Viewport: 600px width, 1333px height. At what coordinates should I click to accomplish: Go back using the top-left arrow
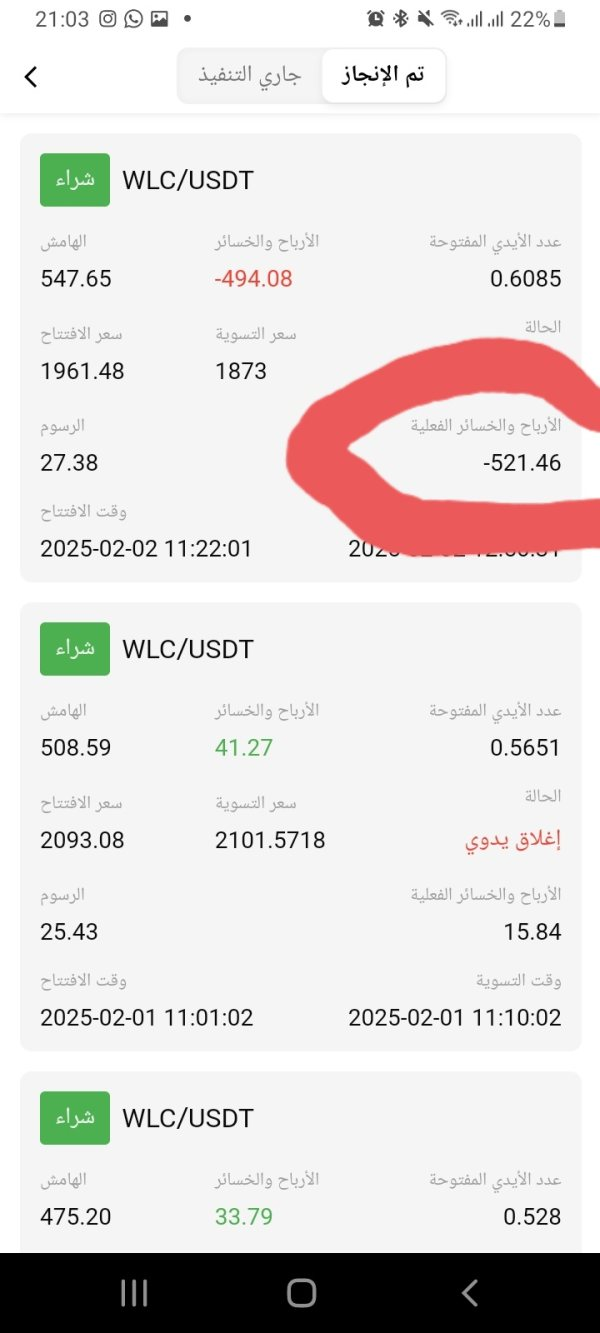point(31,76)
